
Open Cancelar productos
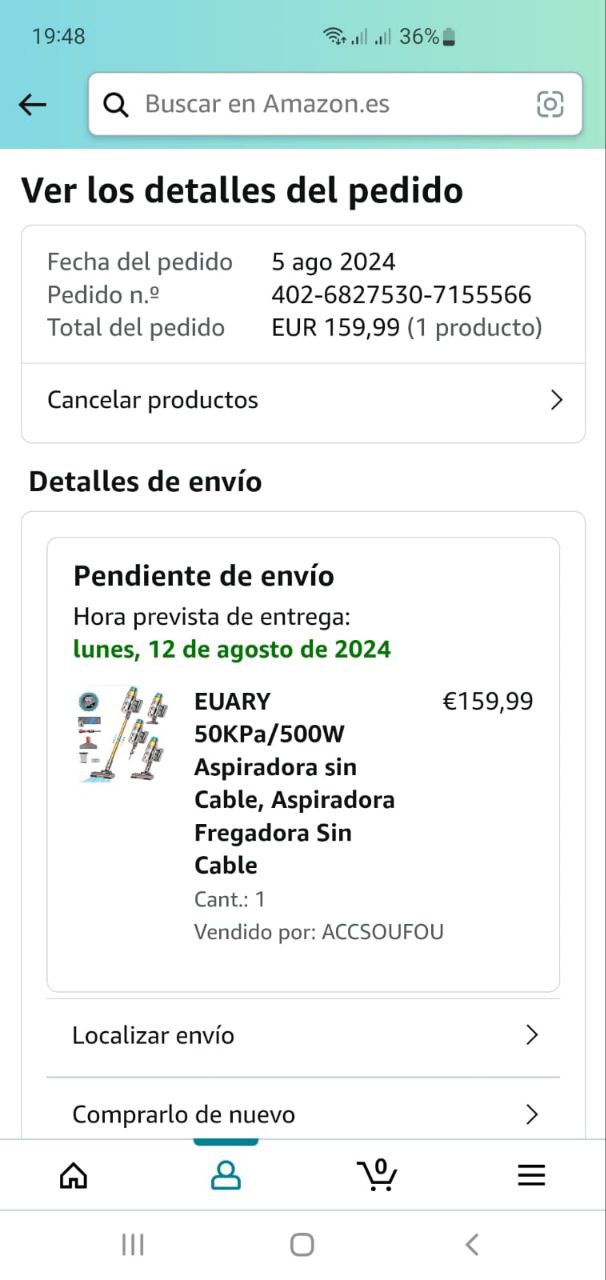coord(303,401)
